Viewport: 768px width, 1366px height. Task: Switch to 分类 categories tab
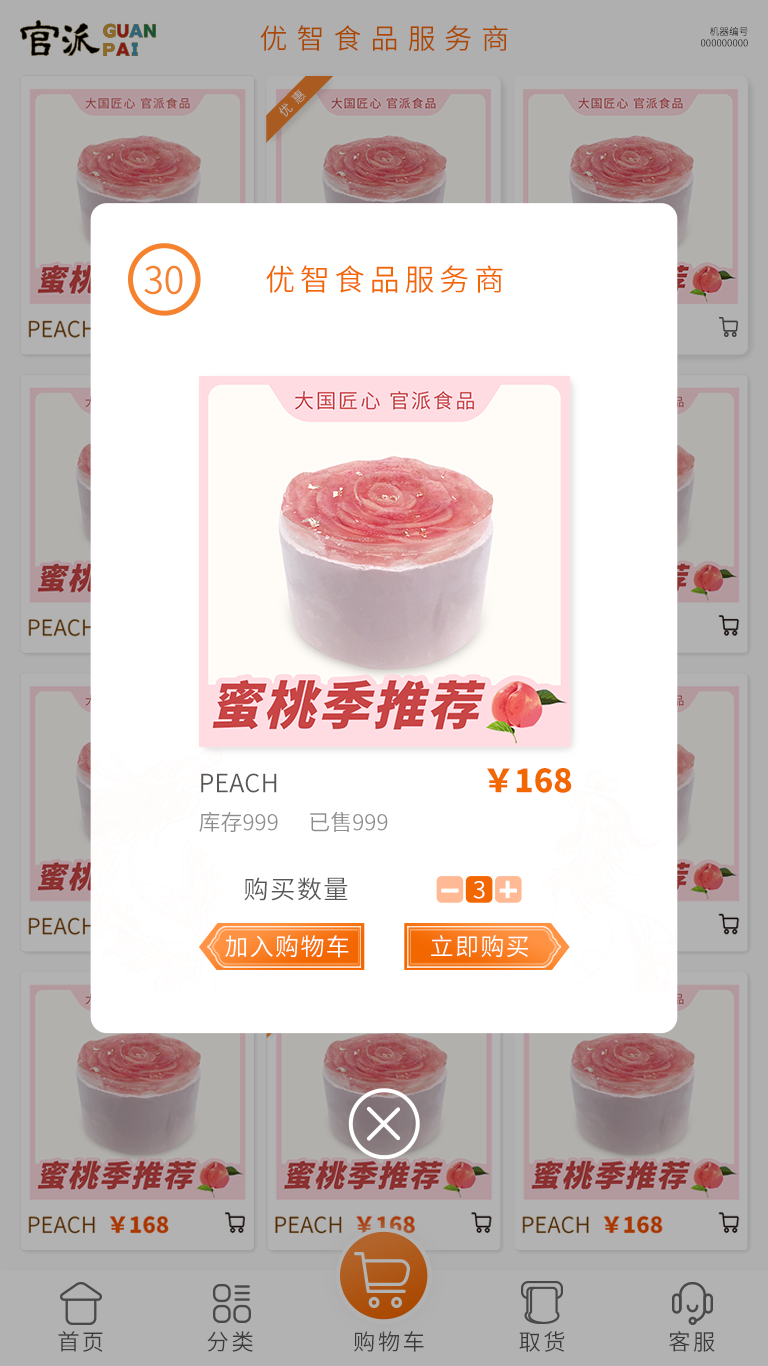tap(231, 1316)
